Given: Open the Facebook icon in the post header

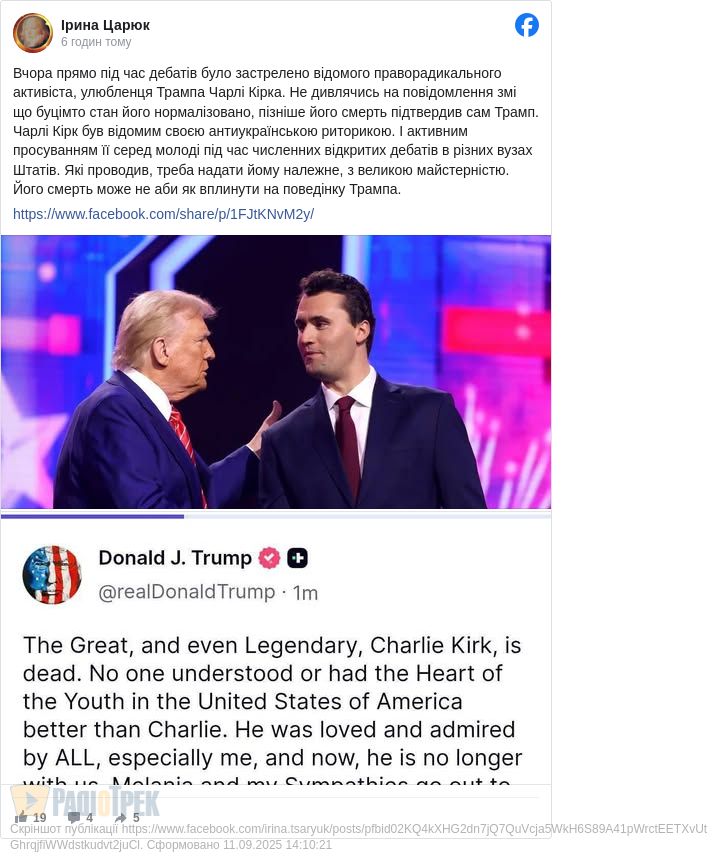Looking at the screenshot, I should [527, 26].
